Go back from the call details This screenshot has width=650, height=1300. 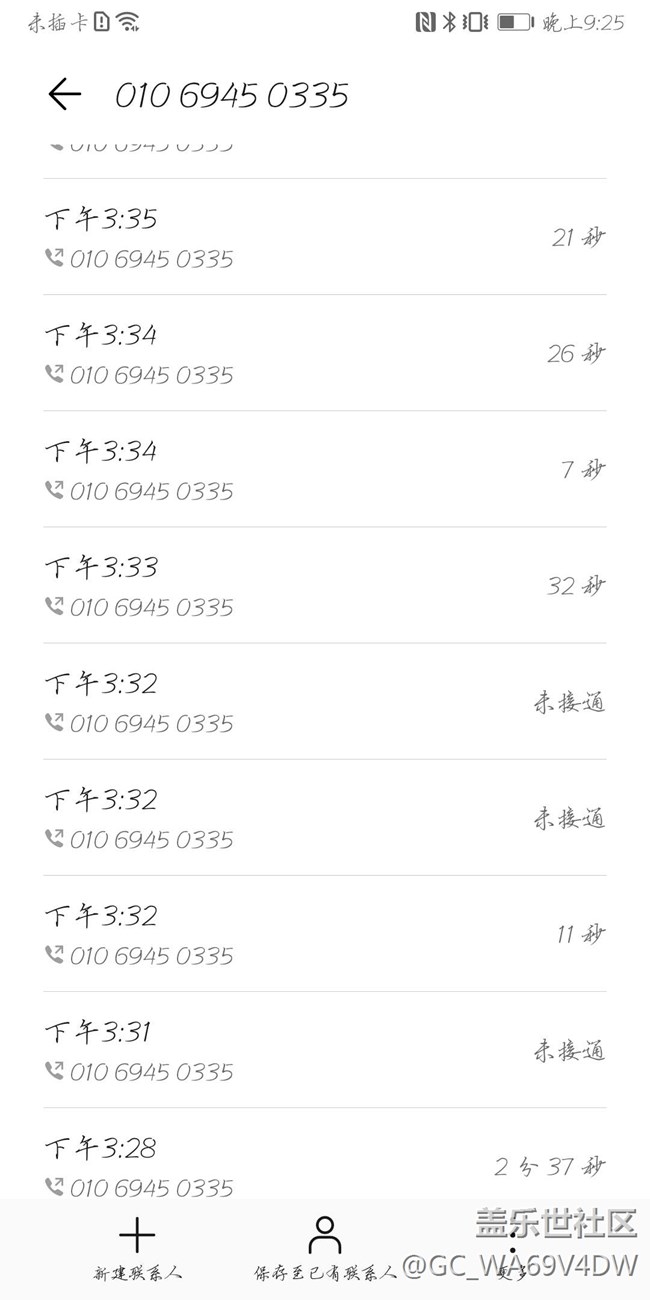tap(64, 95)
